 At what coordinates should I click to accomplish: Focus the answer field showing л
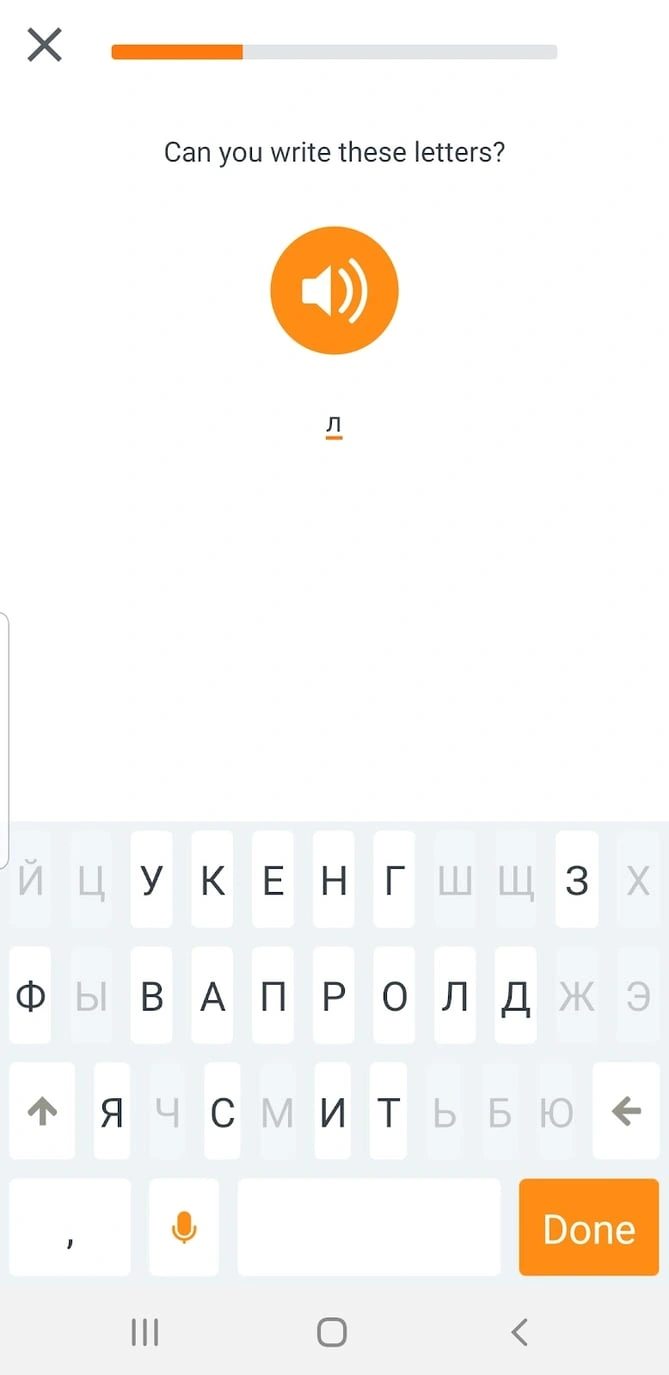click(x=334, y=427)
